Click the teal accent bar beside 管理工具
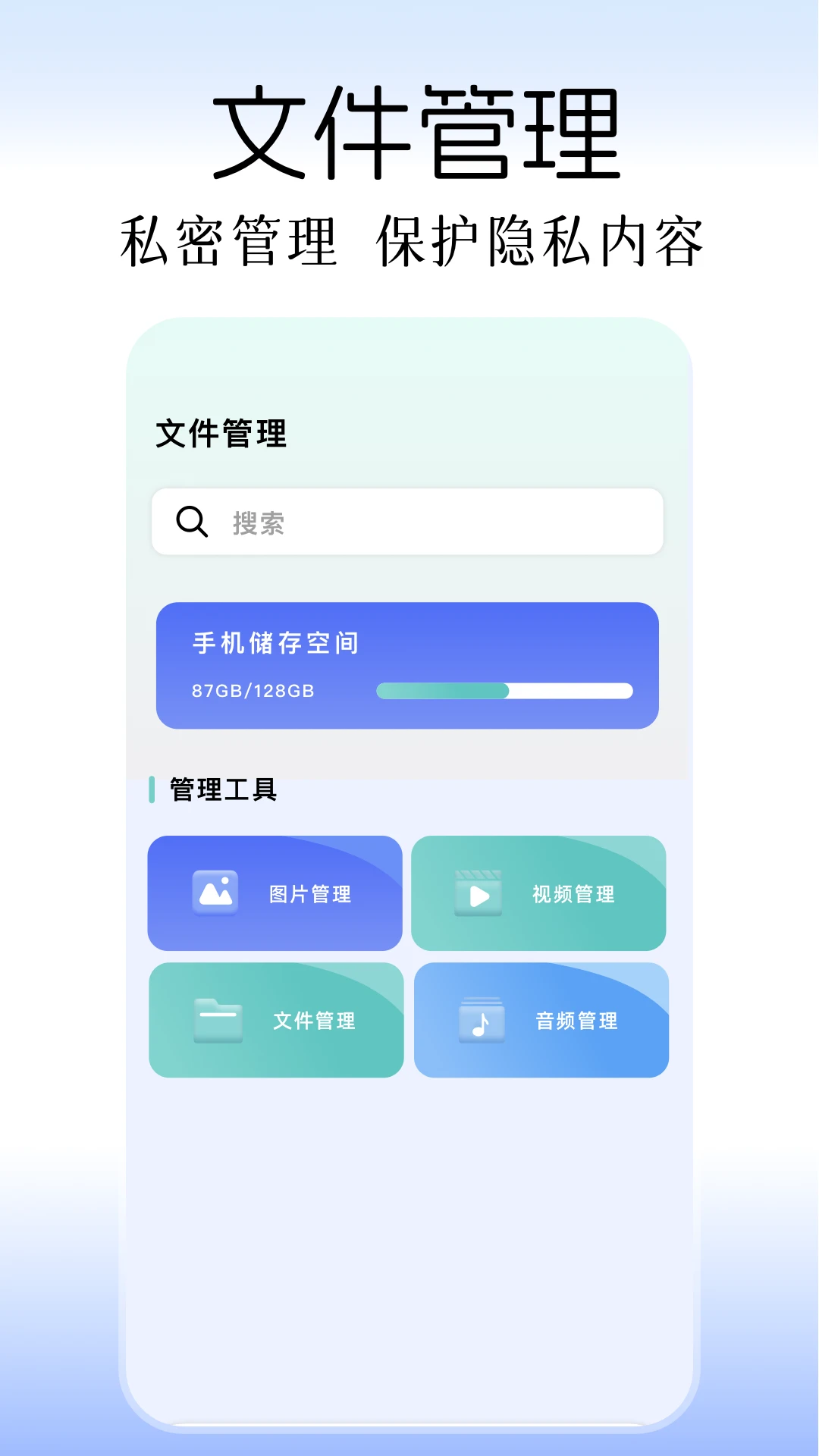 click(152, 789)
